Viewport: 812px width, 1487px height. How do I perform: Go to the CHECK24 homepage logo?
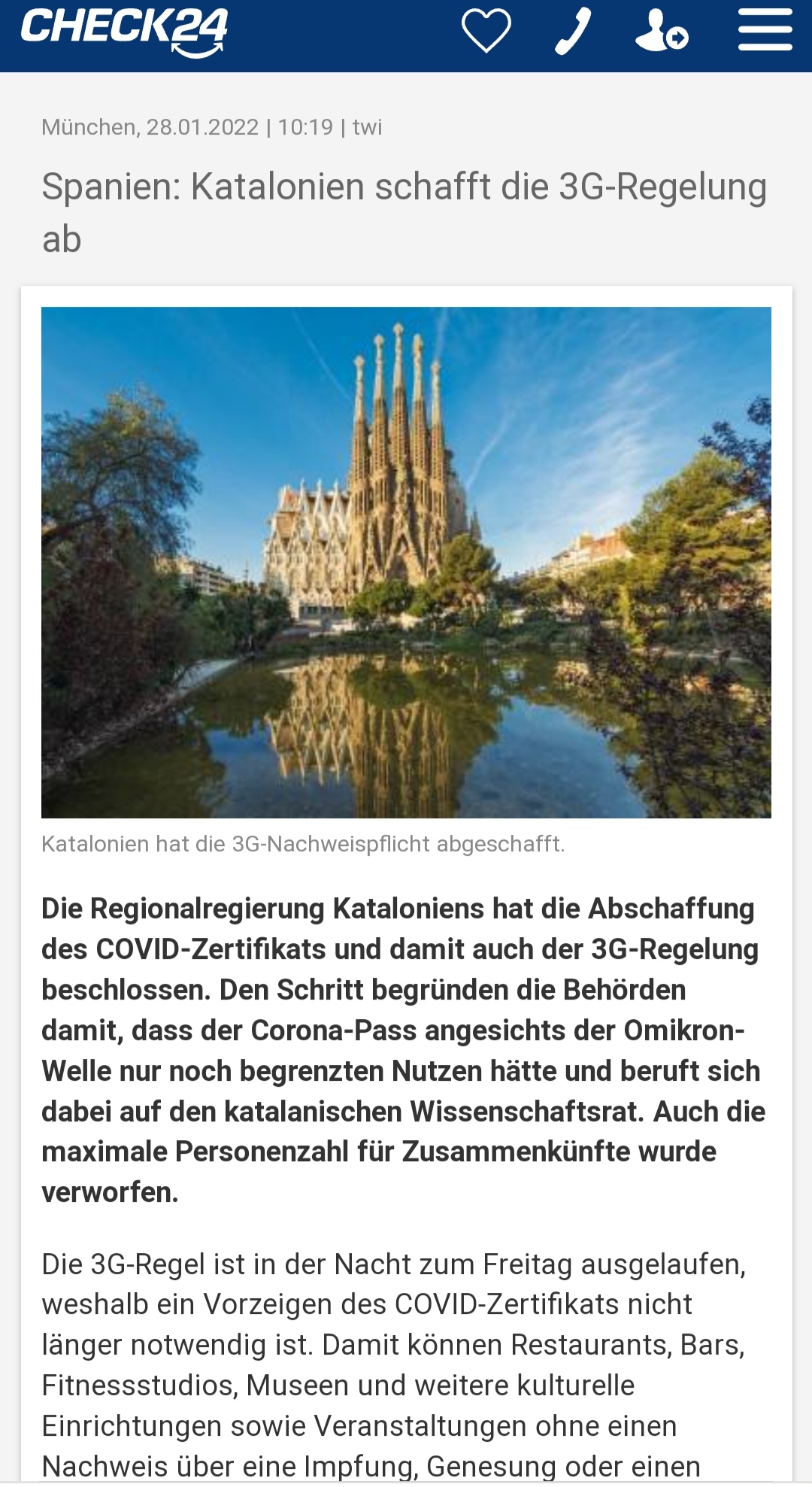(124, 32)
